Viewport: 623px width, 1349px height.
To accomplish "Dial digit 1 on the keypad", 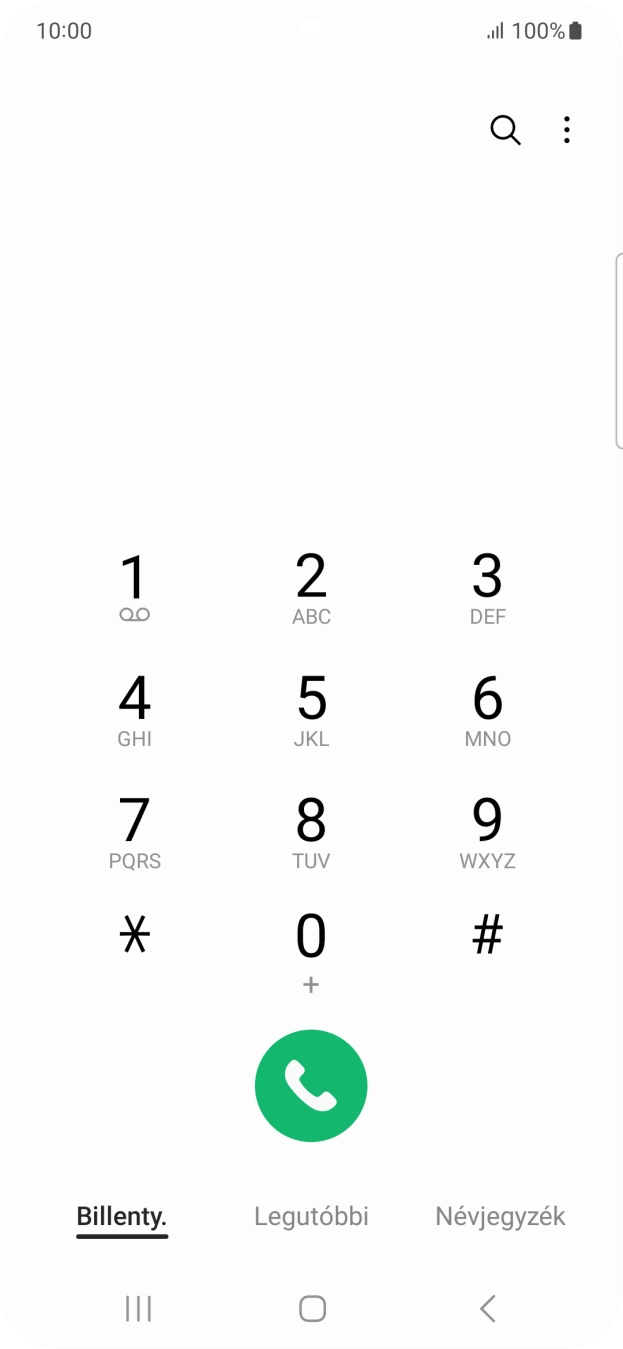I will (134, 589).
